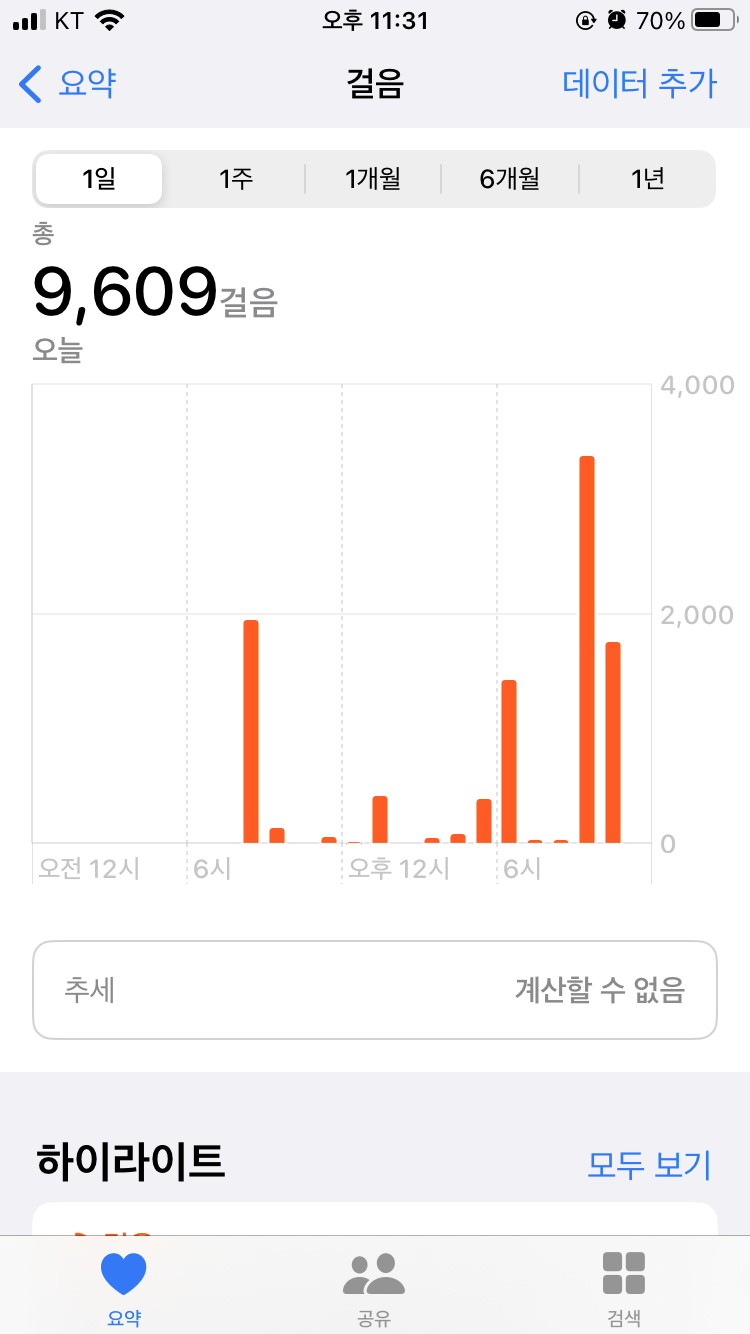Viewport: 750px width, 1334px height.
Task: Switch to the 1개월 view
Action: (x=373, y=179)
